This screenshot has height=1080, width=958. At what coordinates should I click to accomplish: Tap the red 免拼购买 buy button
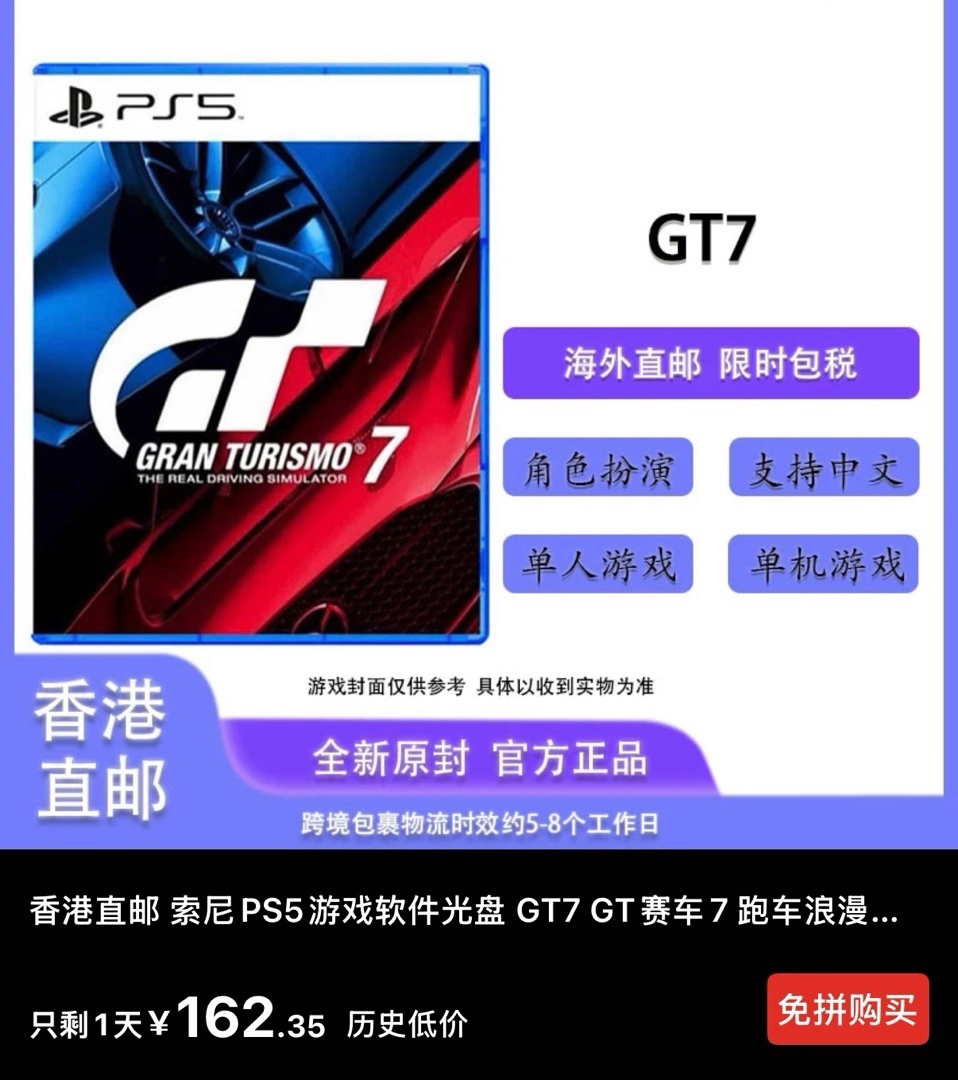(847, 1010)
